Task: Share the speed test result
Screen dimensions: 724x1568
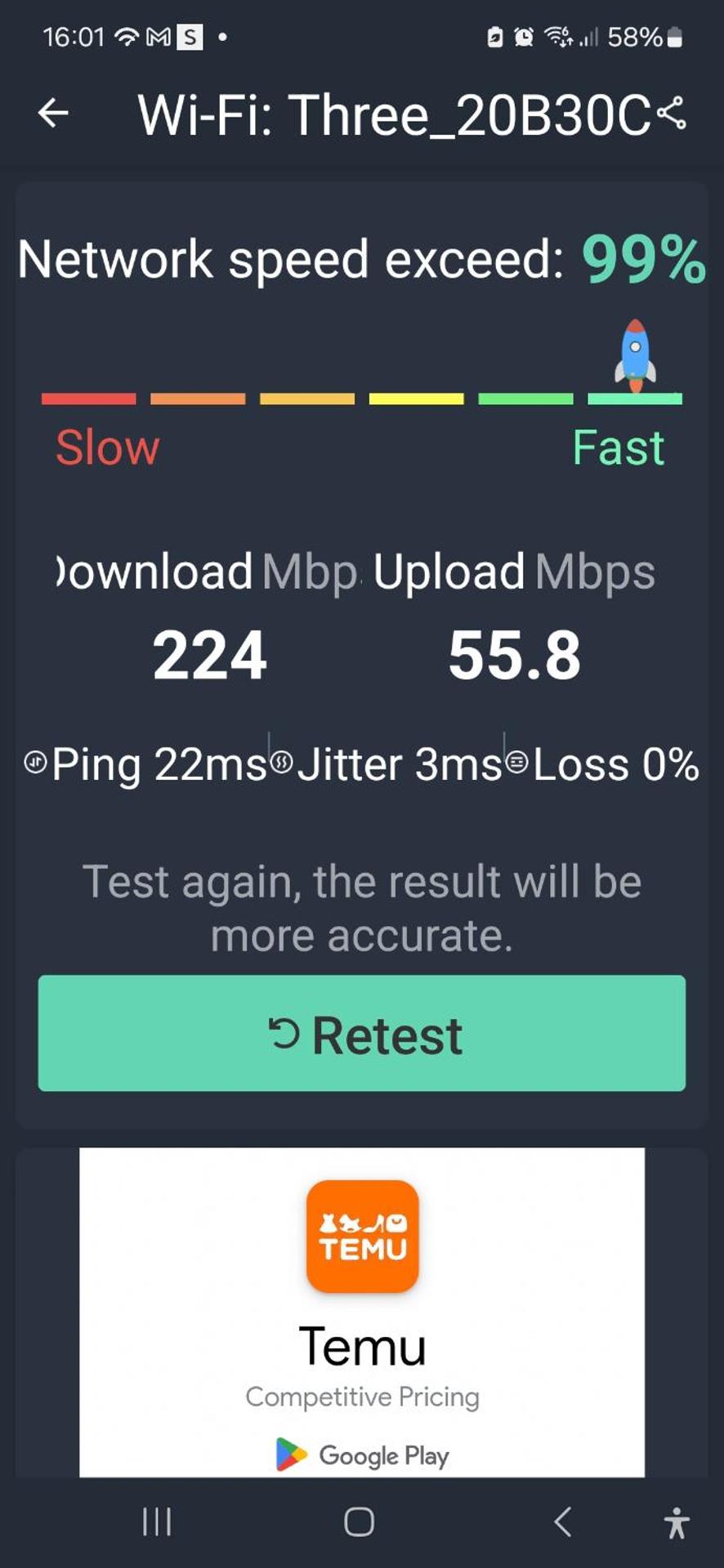Action: point(671,113)
